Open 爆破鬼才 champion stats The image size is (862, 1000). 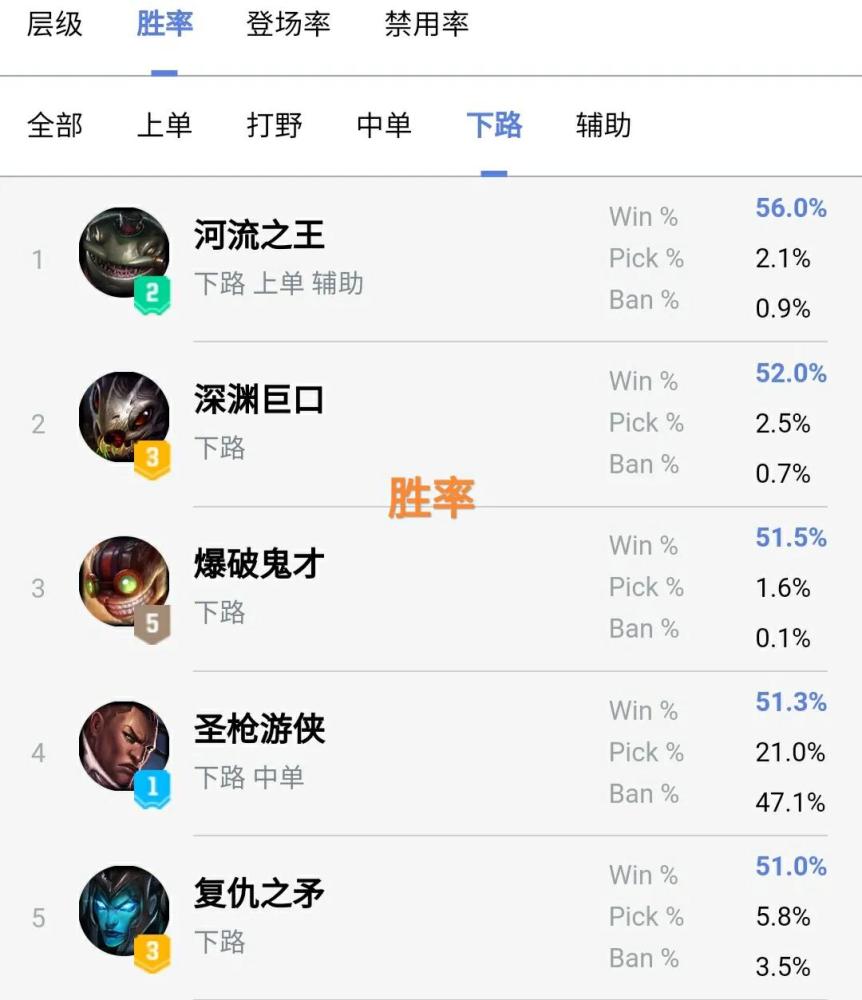pos(259,566)
